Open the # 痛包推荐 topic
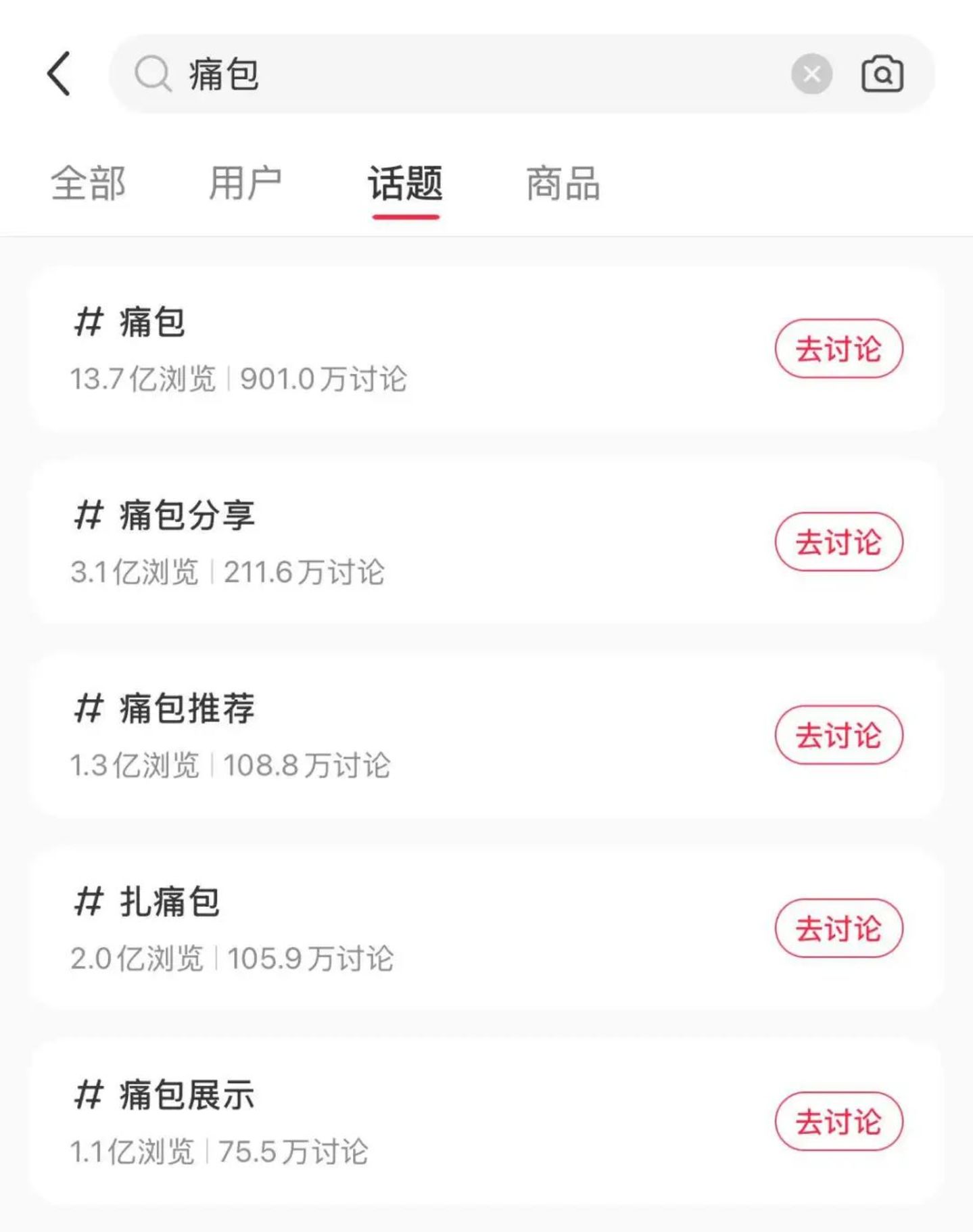973x1232 pixels. click(x=338, y=736)
